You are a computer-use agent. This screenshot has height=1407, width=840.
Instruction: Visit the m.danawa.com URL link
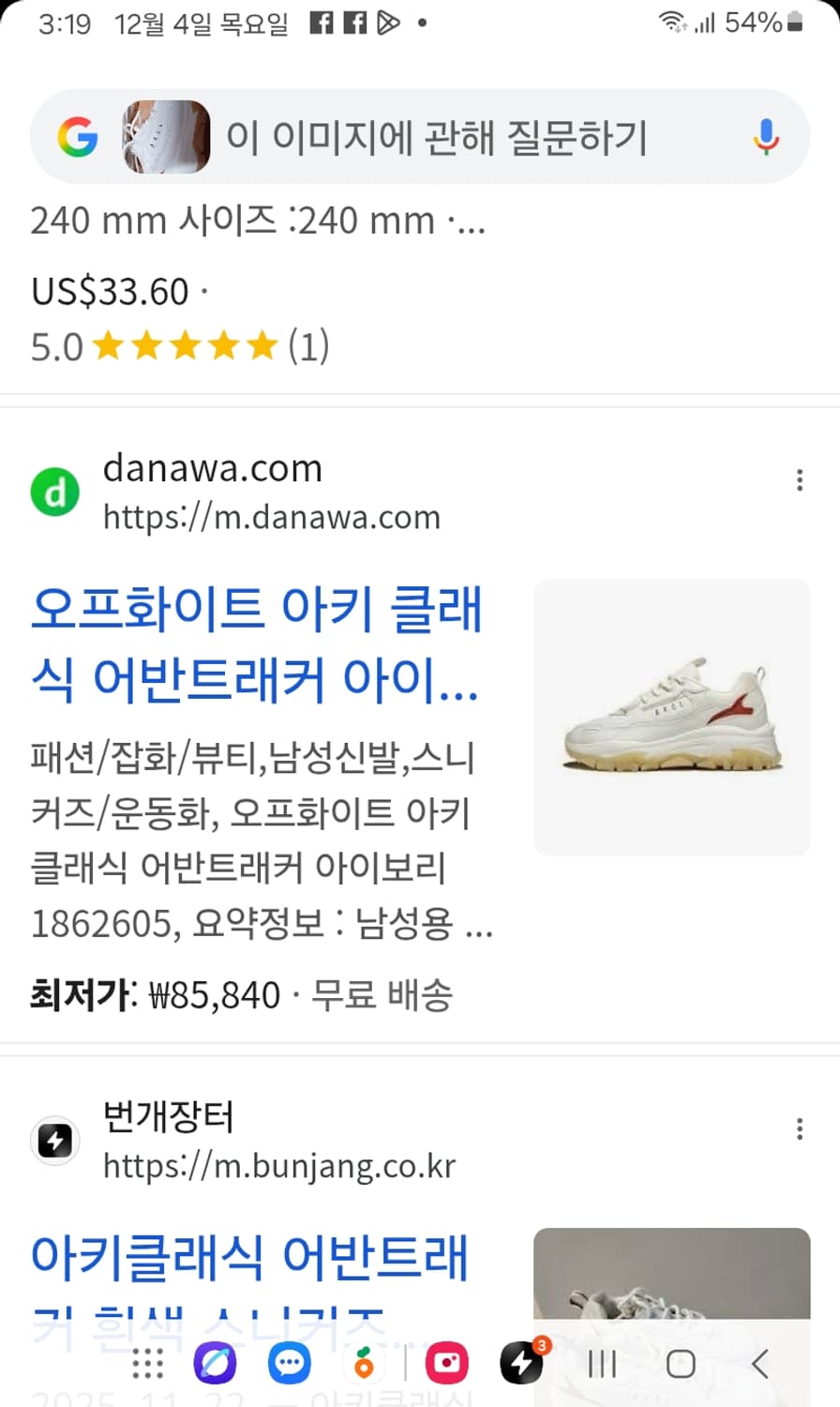click(271, 517)
